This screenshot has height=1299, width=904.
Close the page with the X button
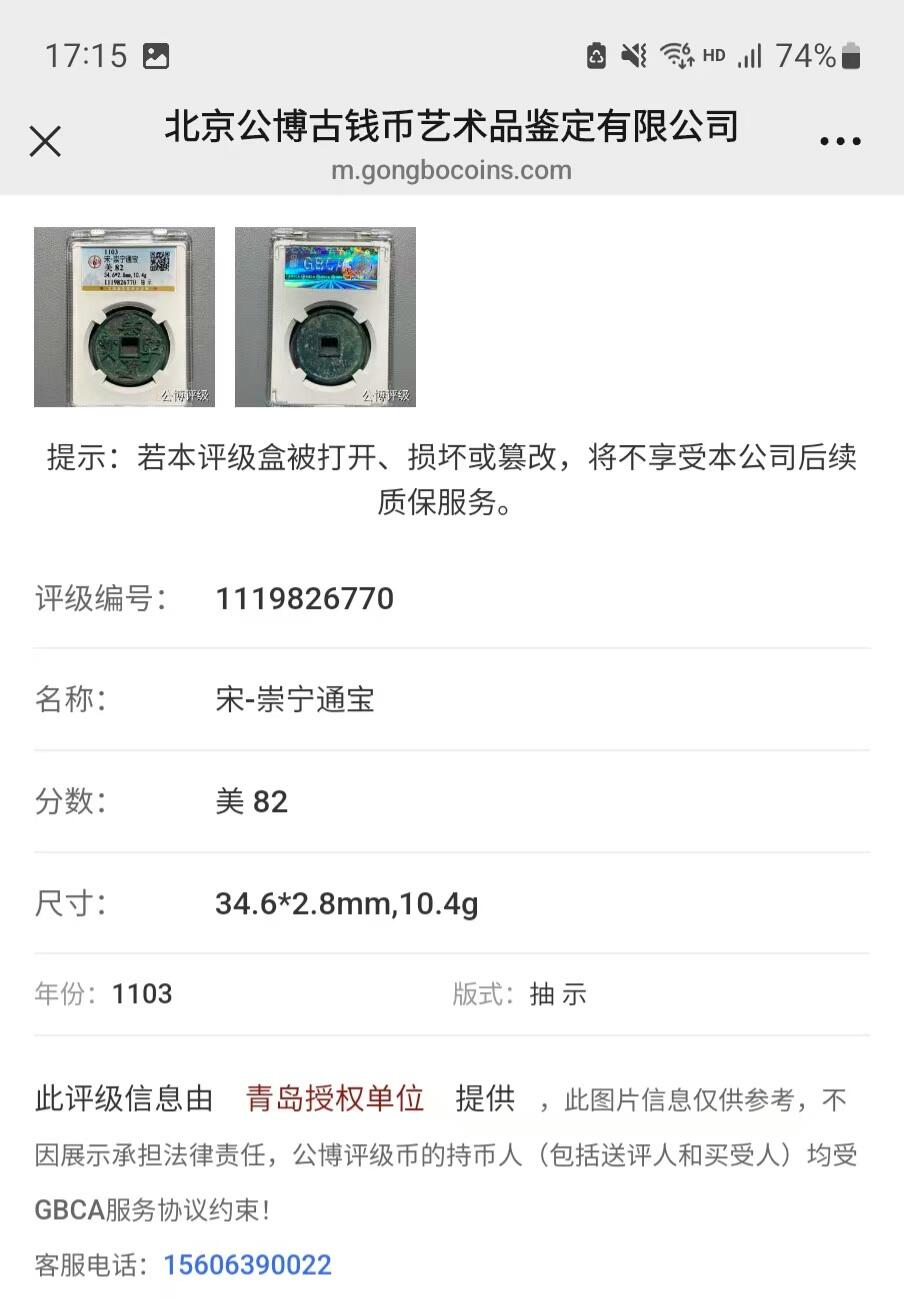click(x=45, y=142)
